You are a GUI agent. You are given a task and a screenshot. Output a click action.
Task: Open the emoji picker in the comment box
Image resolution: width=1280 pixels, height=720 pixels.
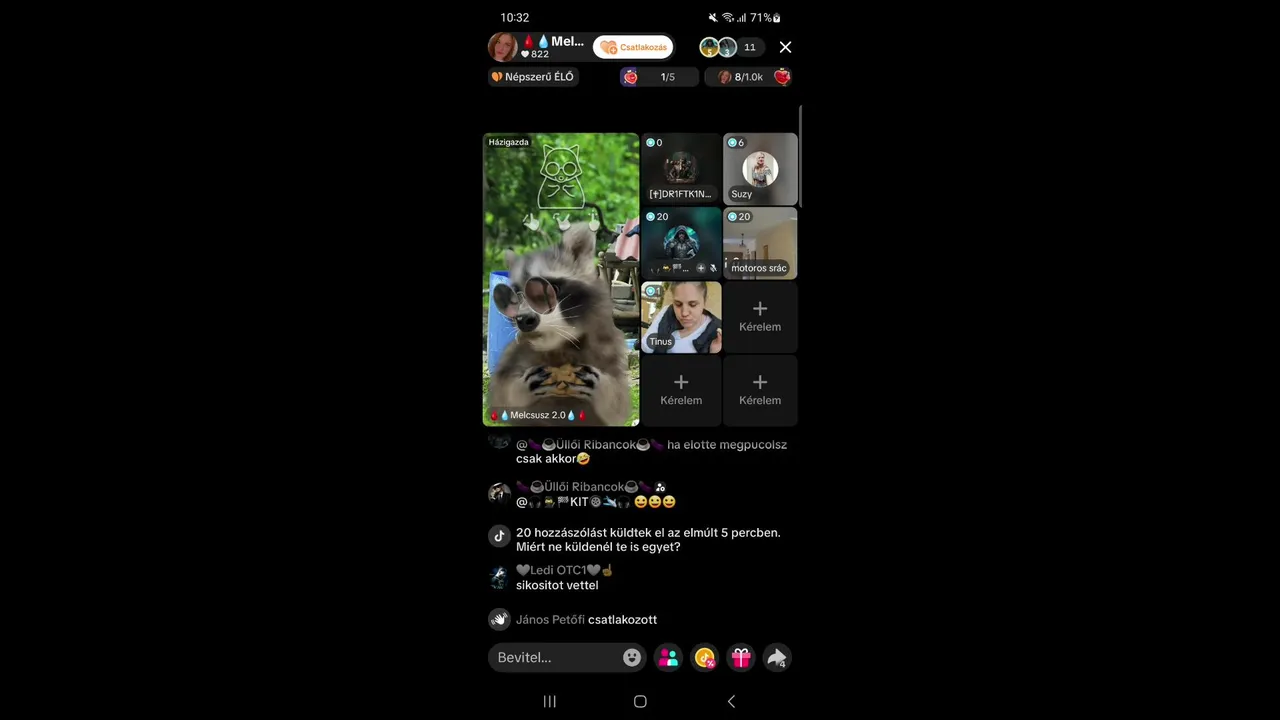pos(632,657)
